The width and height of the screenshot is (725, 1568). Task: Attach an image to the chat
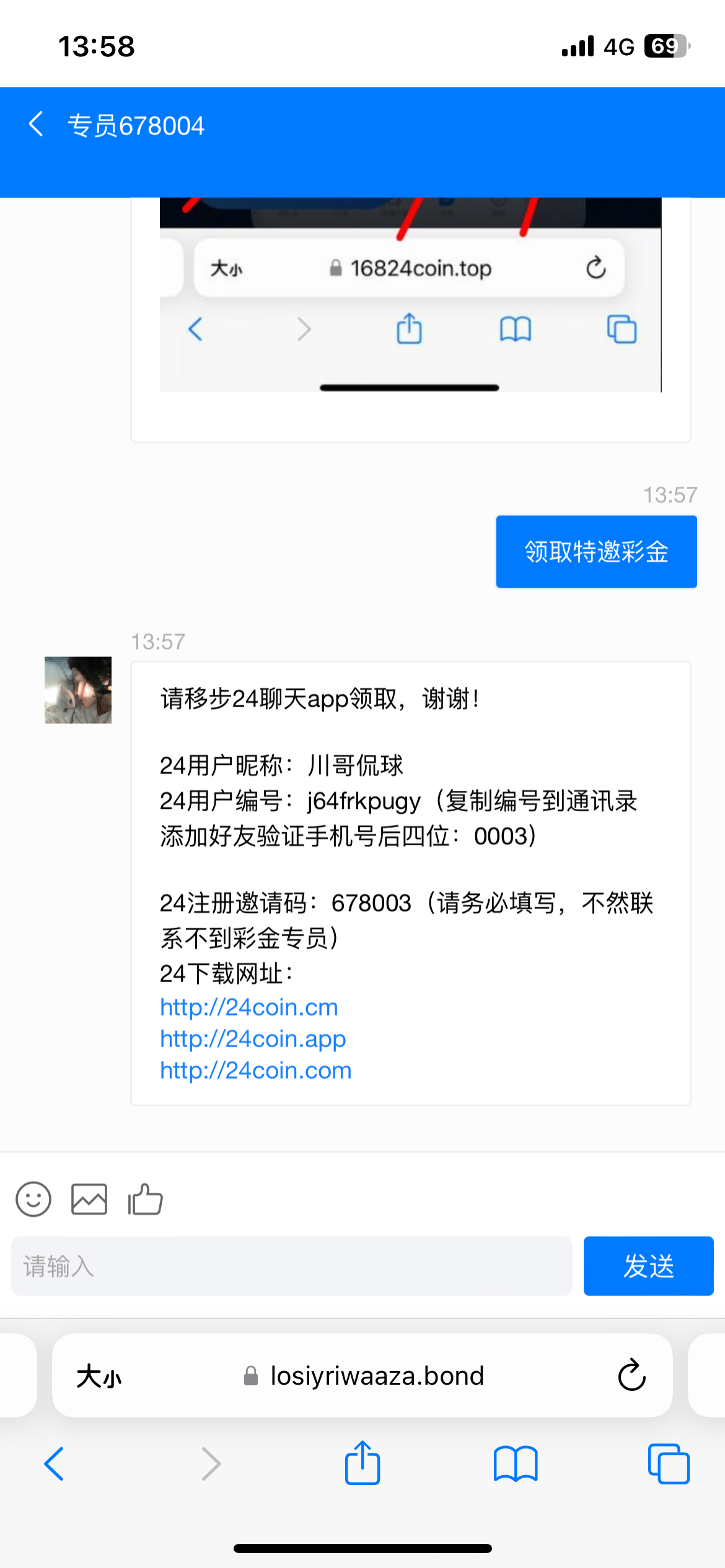89,1200
